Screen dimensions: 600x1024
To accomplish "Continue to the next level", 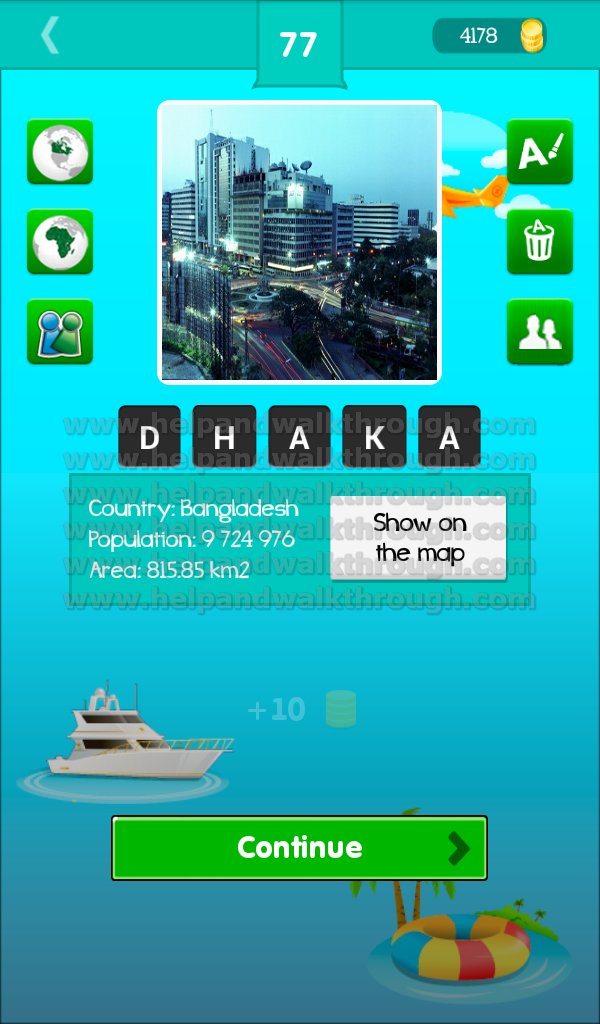I will click(300, 848).
